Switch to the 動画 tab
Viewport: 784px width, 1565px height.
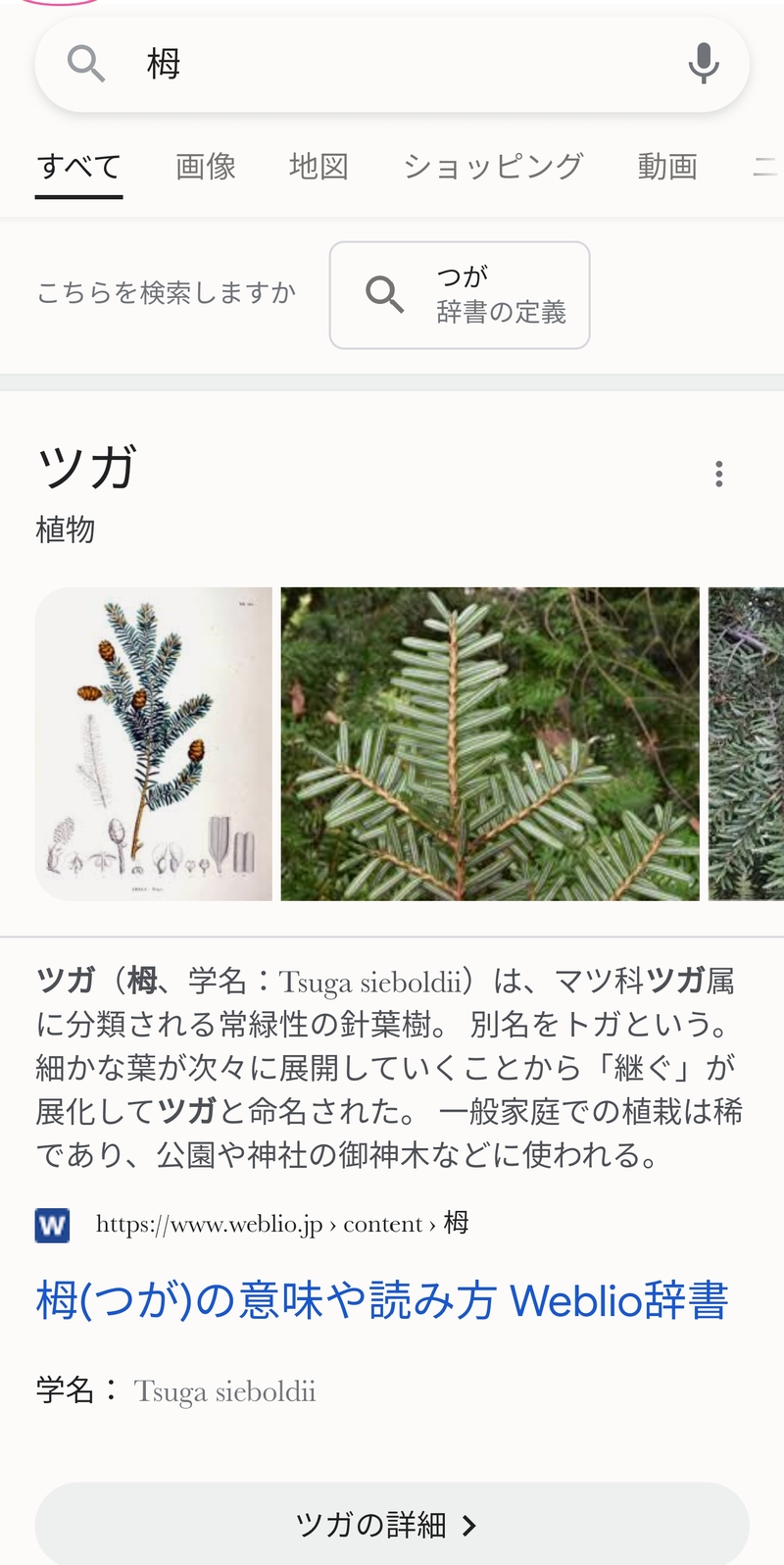(667, 167)
